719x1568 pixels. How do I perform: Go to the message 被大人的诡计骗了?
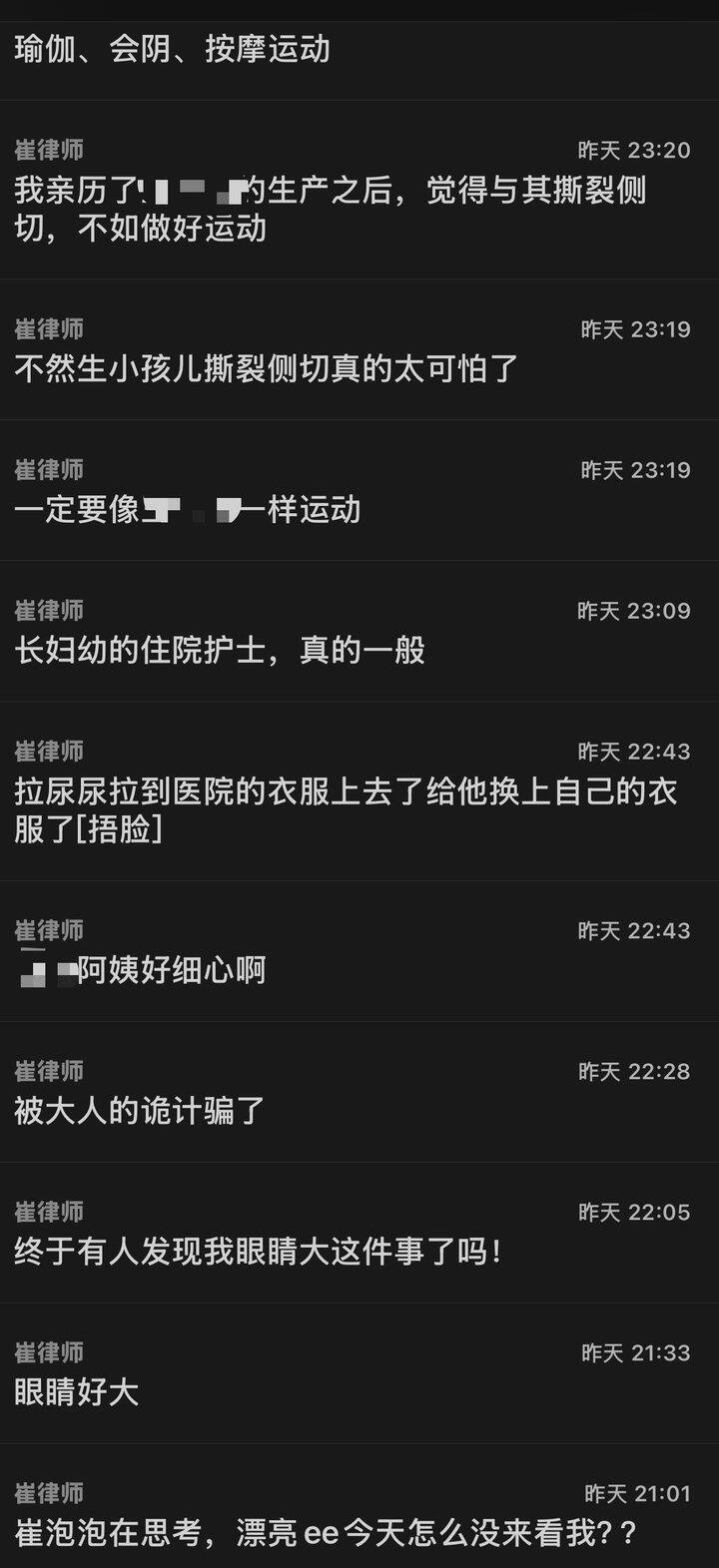(x=140, y=1111)
